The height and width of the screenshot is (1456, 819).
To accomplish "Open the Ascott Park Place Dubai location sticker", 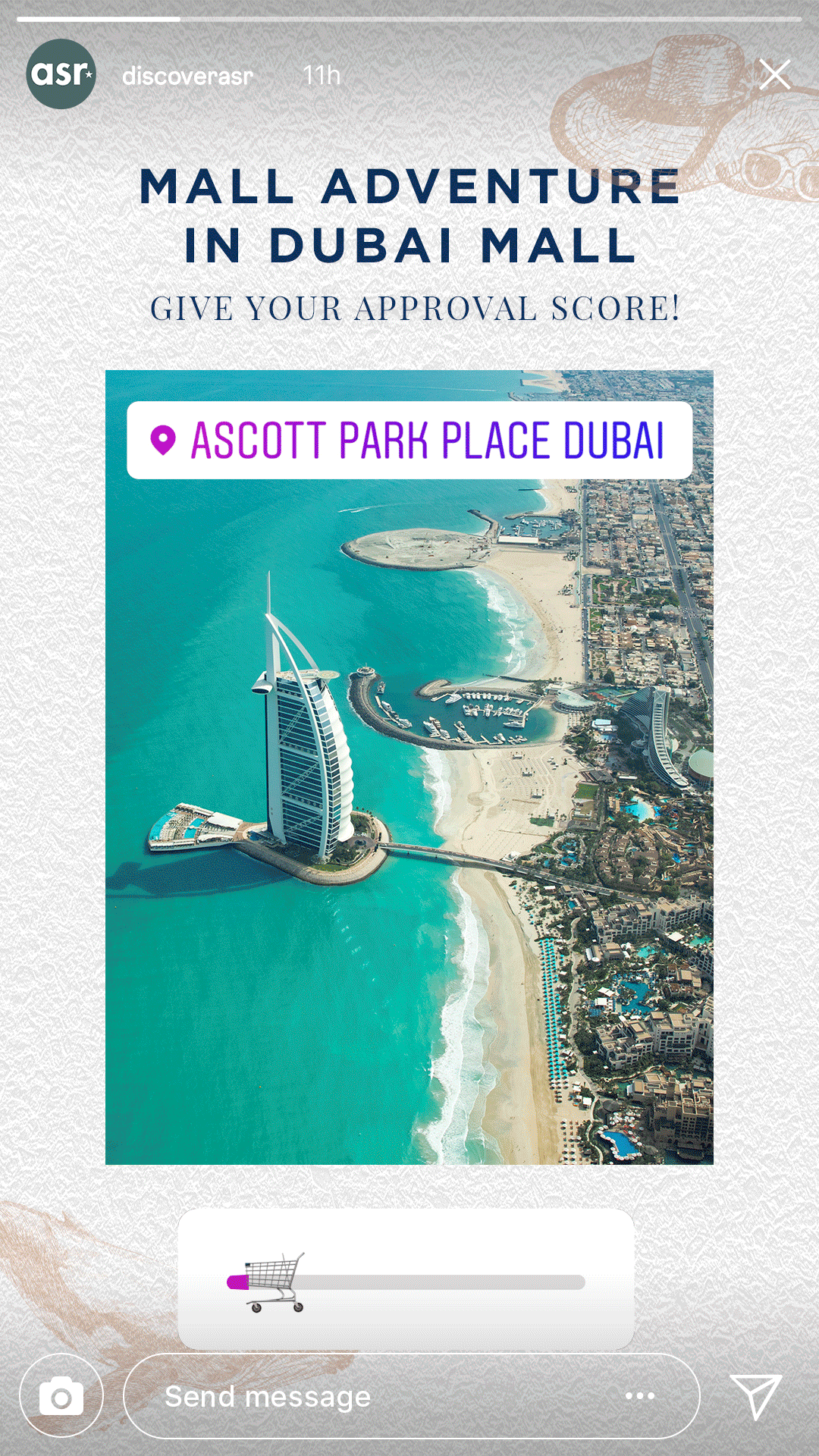I will [409, 441].
